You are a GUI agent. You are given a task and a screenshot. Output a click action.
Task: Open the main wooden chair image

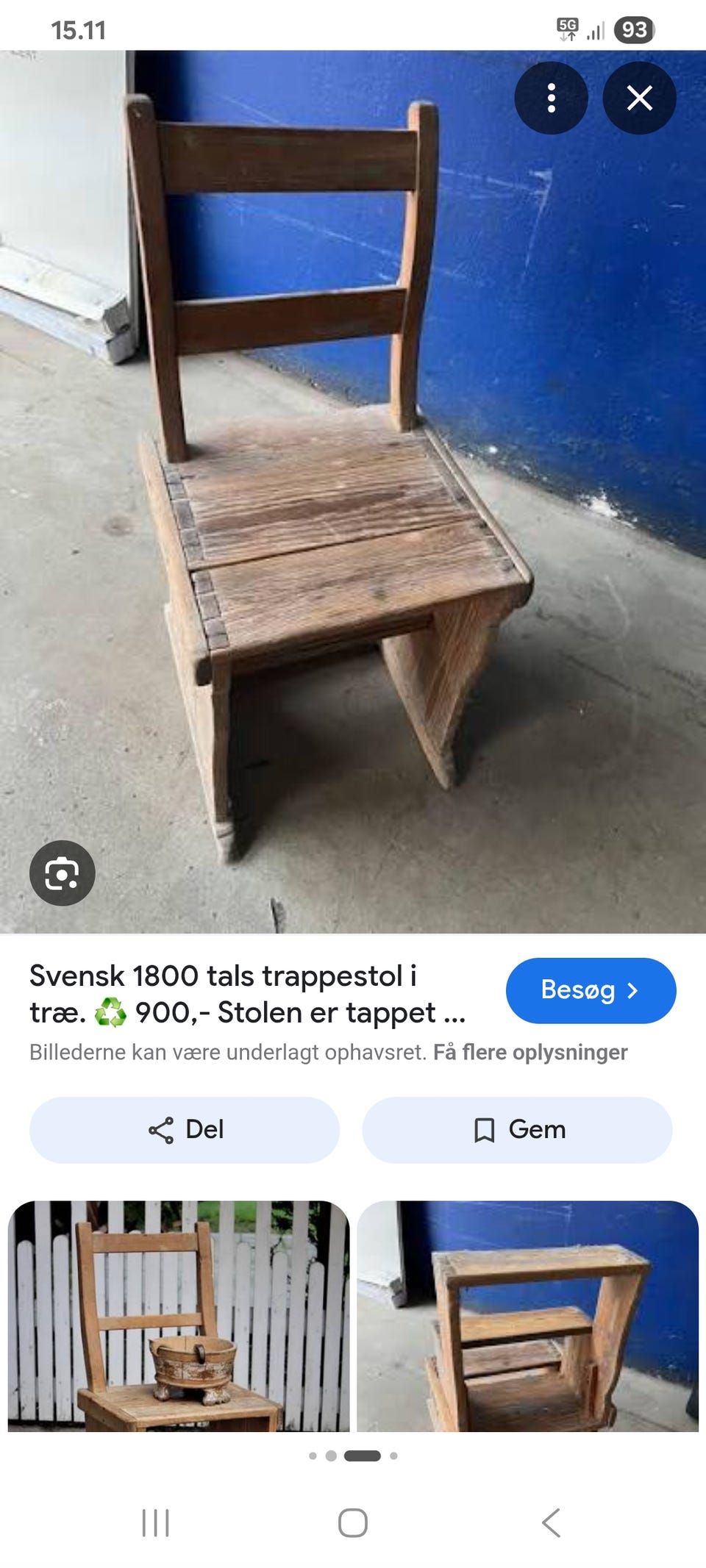tap(331, 478)
